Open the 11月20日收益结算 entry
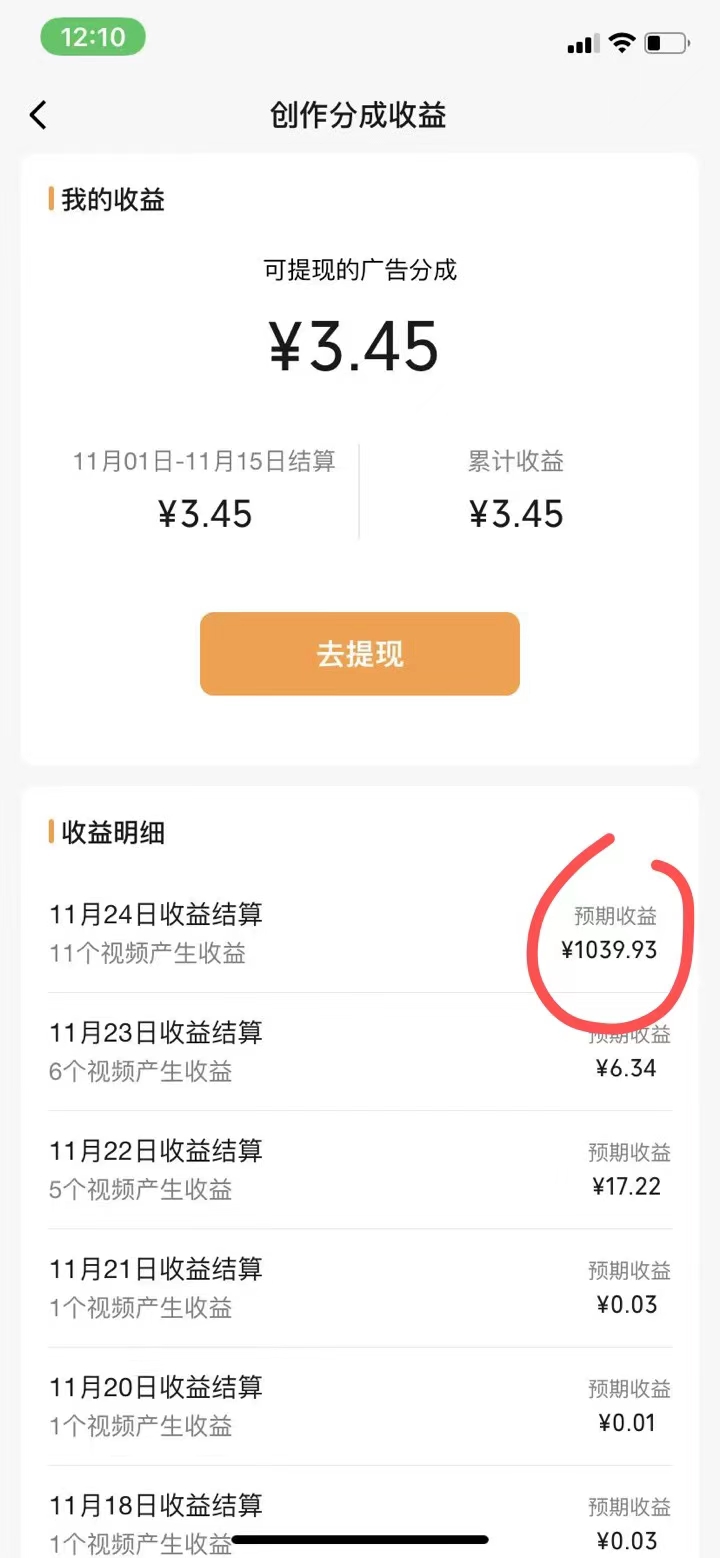 click(360, 1406)
